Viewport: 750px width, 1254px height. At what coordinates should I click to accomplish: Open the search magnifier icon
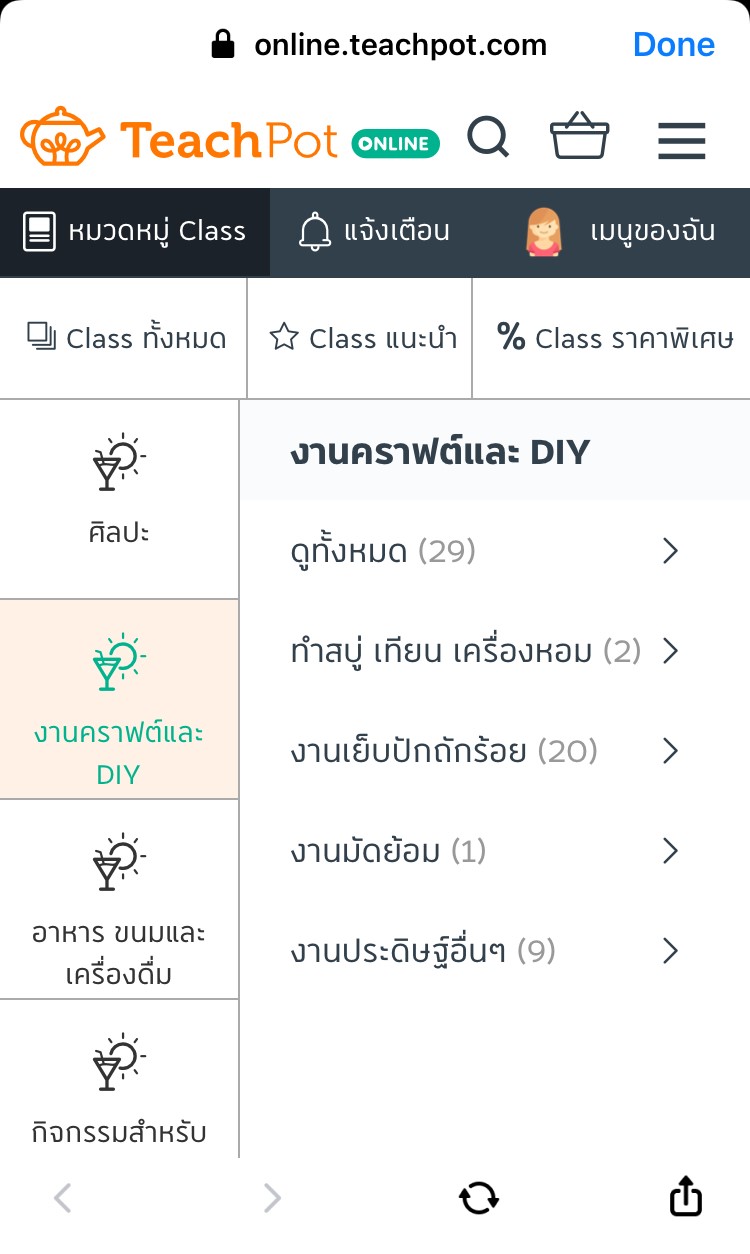(x=488, y=137)
